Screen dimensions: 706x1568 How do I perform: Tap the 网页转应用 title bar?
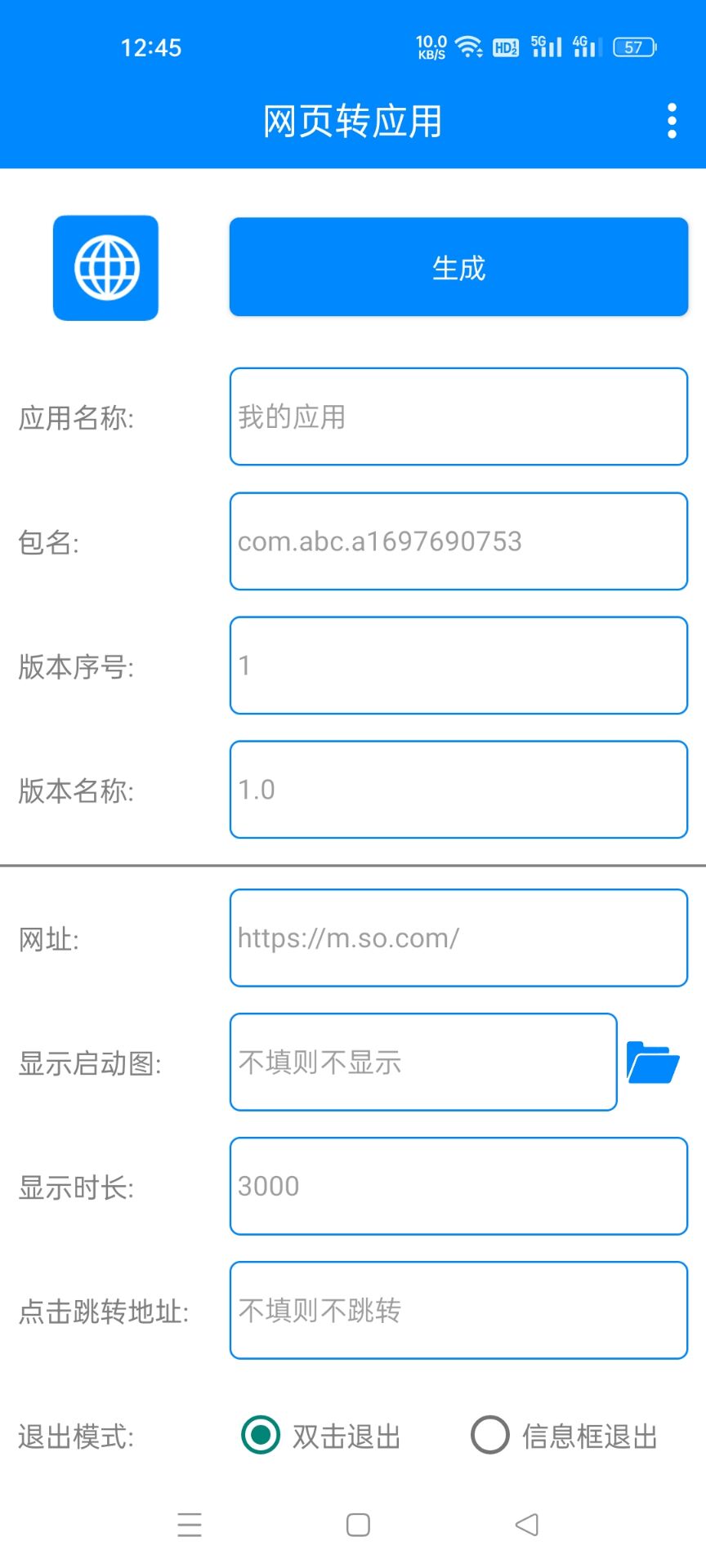(351, 121)
